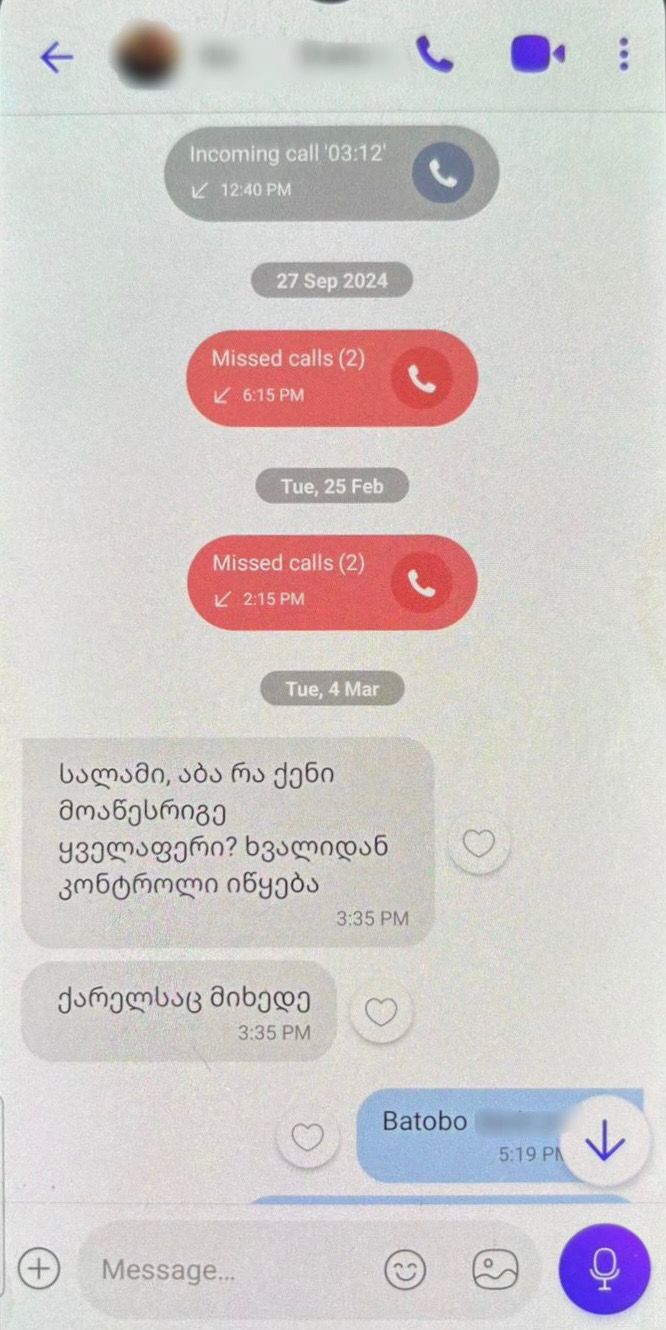Screen dimensions: 666x1330
Task: Open the emoji and sticker picker
Action: [x=405, y=1270]
